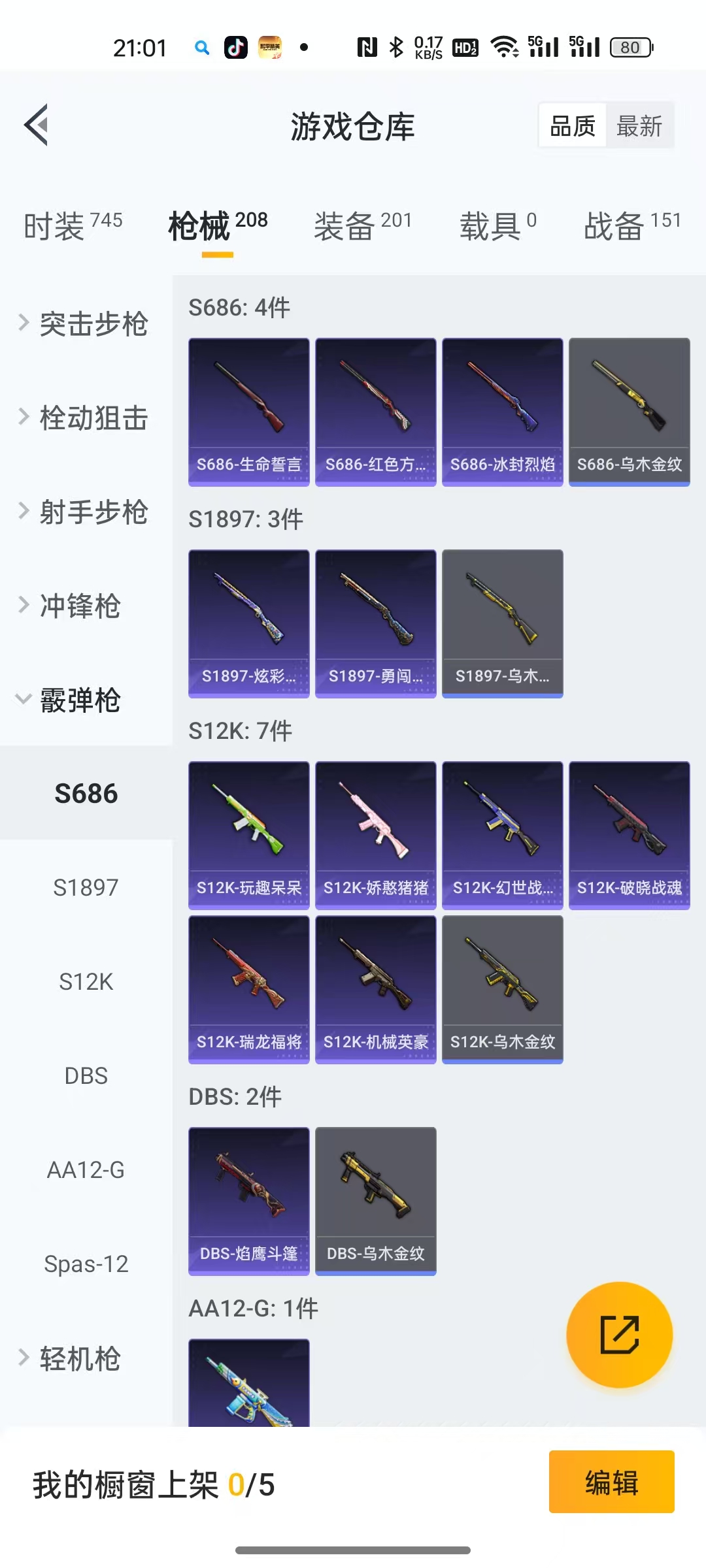Select S12K in the side list
The image size is (706, 1568).
click(x=86, y=982)
